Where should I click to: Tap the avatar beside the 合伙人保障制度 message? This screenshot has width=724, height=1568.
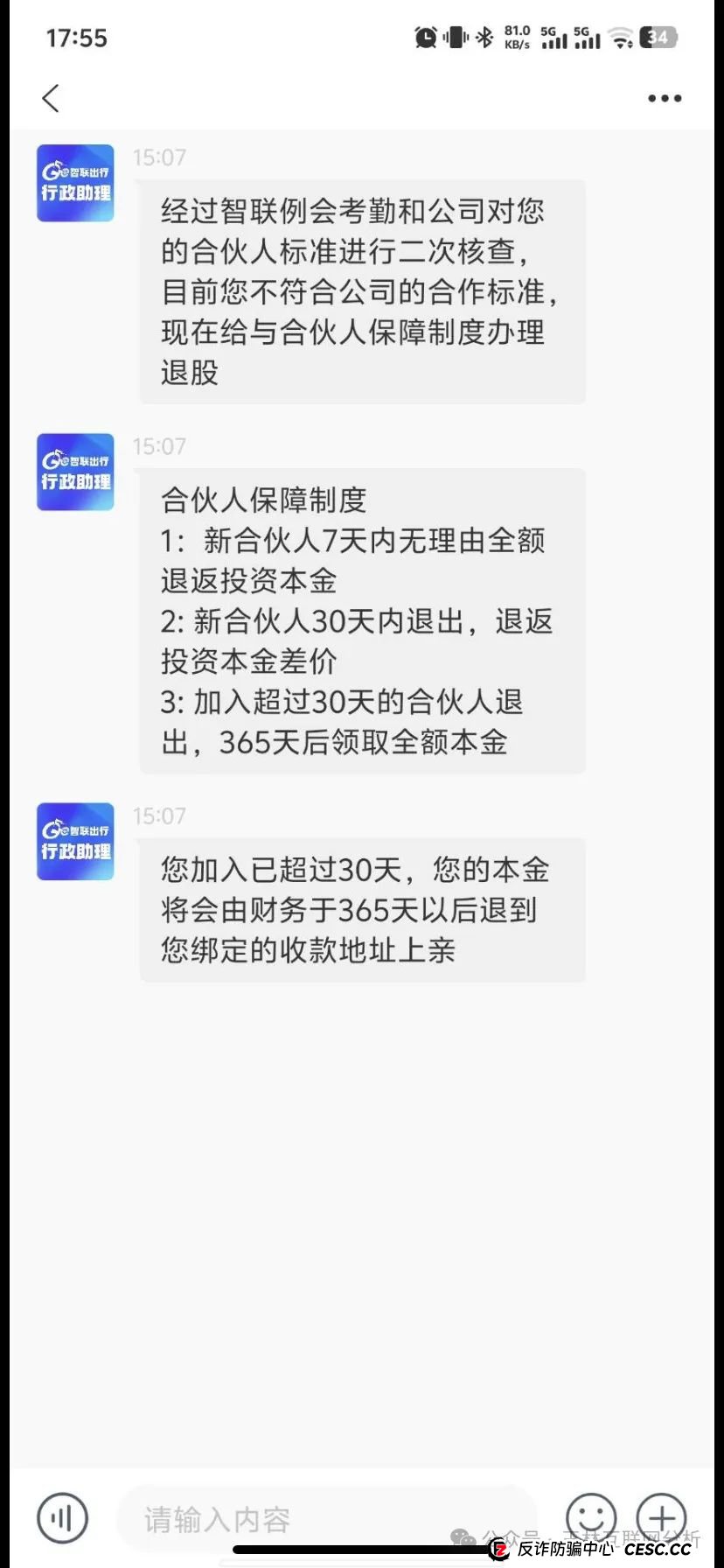[x=74, y=471]
